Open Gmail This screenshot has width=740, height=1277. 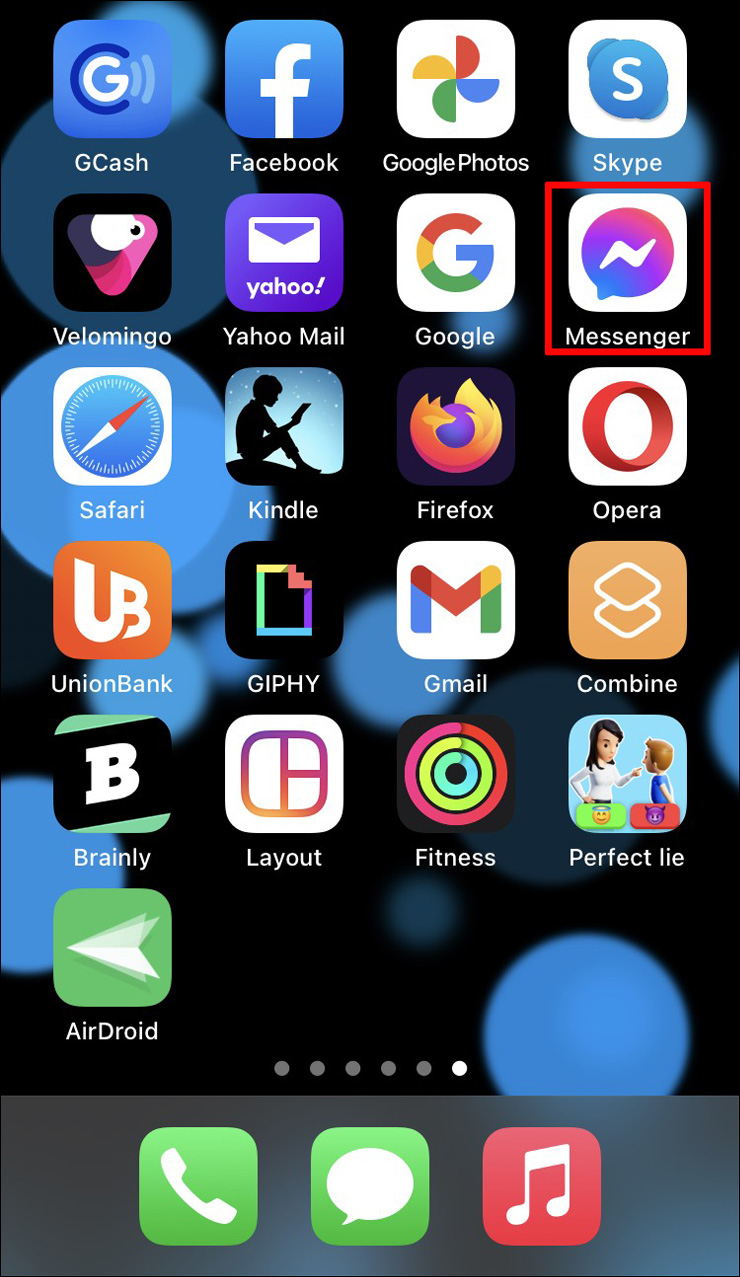[456, 600]
